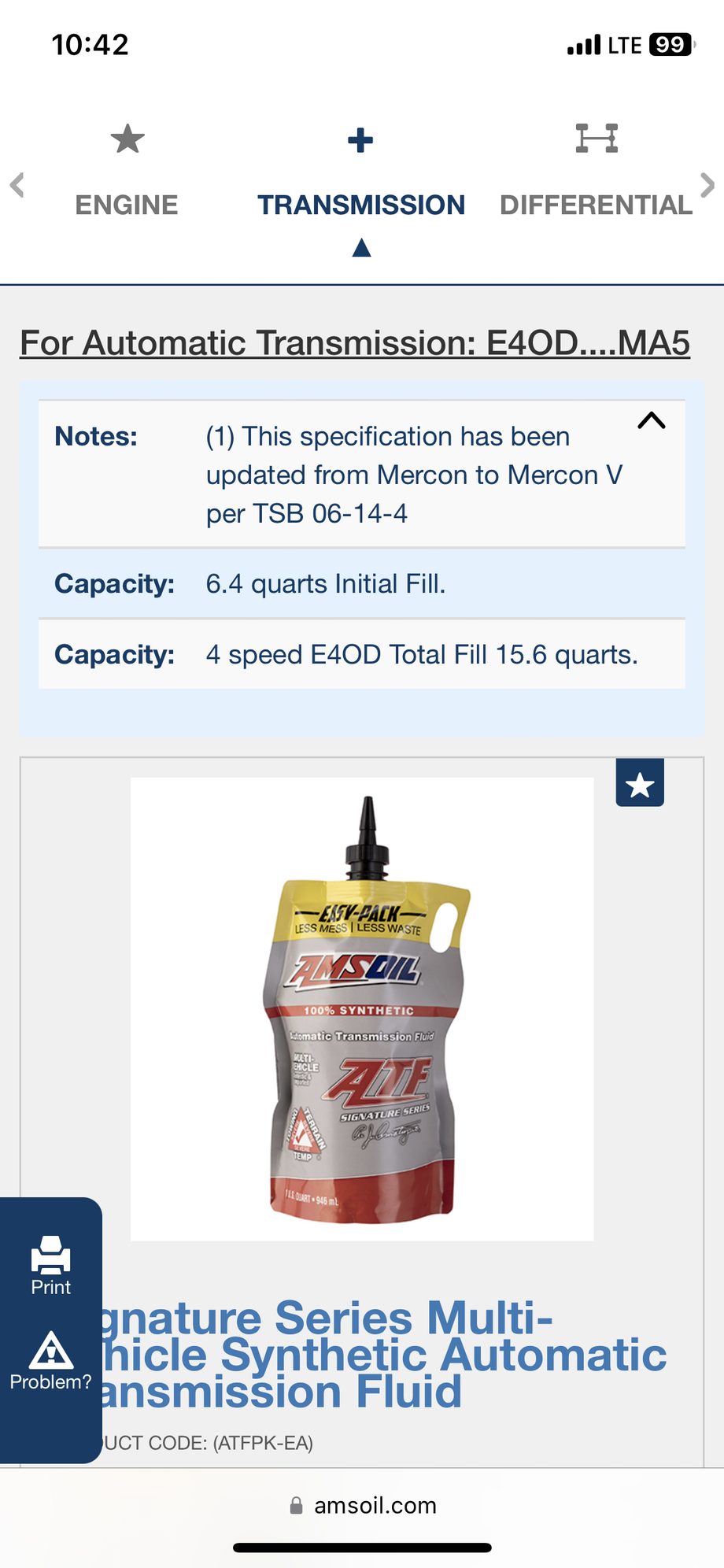Select the Engine star icon
This screenshot has height=1568, width=724.
coord(127,139)
